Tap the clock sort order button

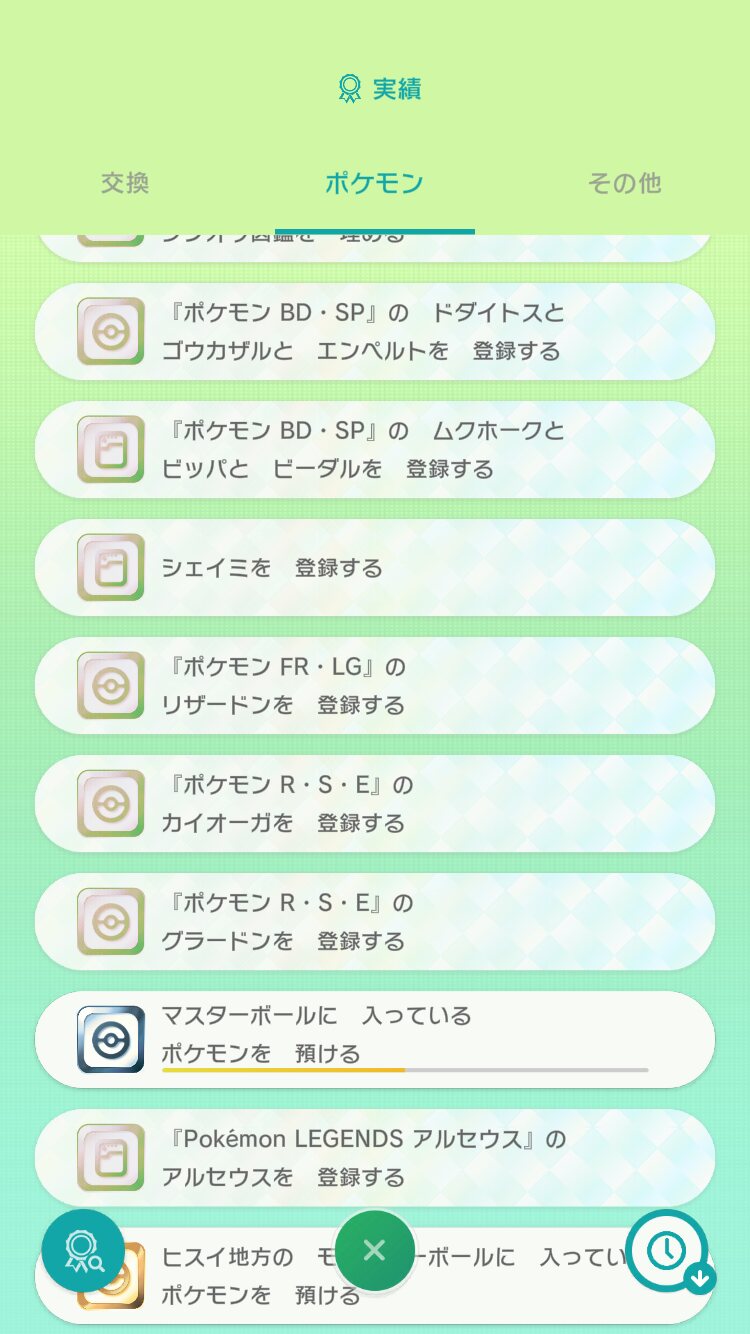667,1251
